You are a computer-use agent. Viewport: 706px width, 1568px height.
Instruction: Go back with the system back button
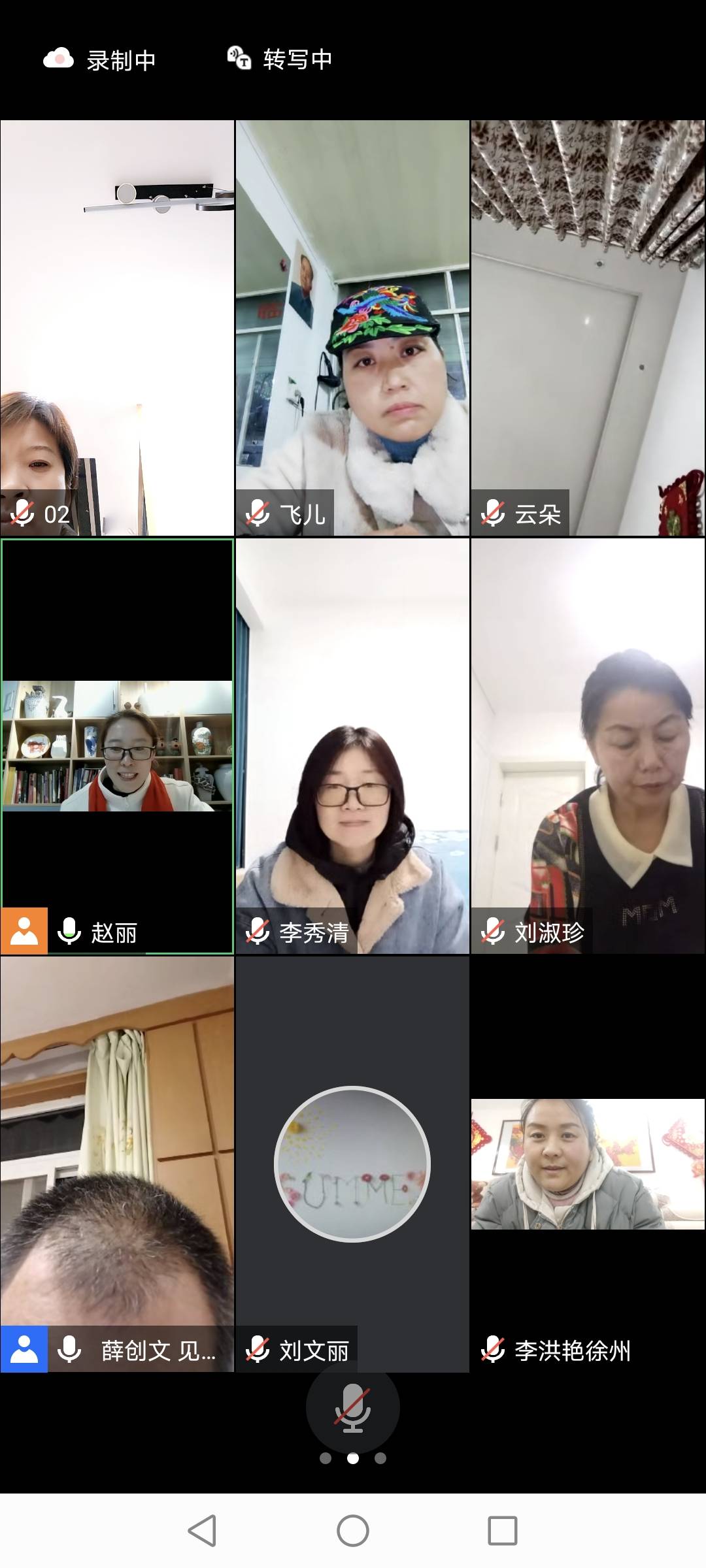point(202,1530)
